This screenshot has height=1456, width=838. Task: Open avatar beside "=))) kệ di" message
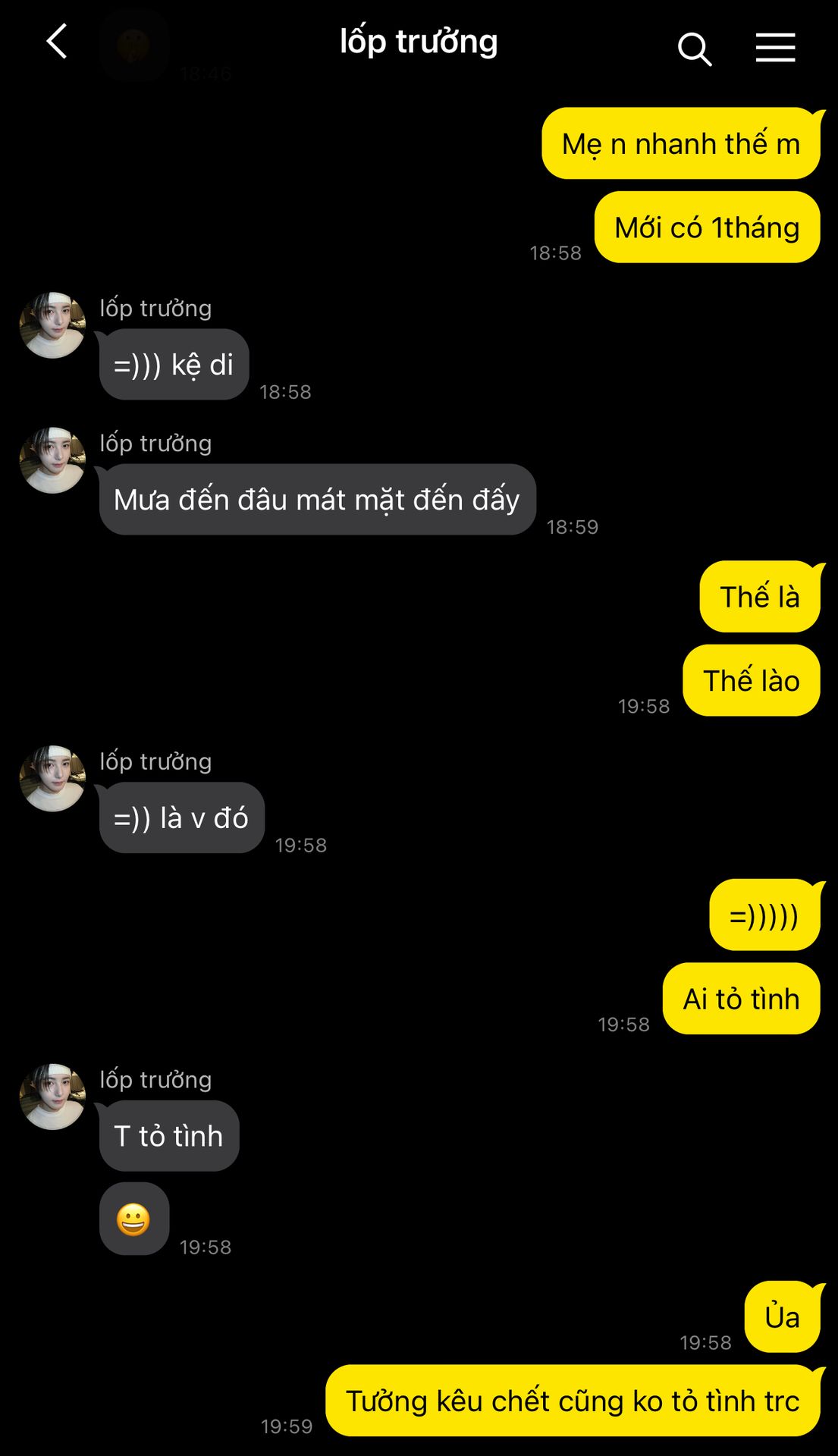(52, 325)
